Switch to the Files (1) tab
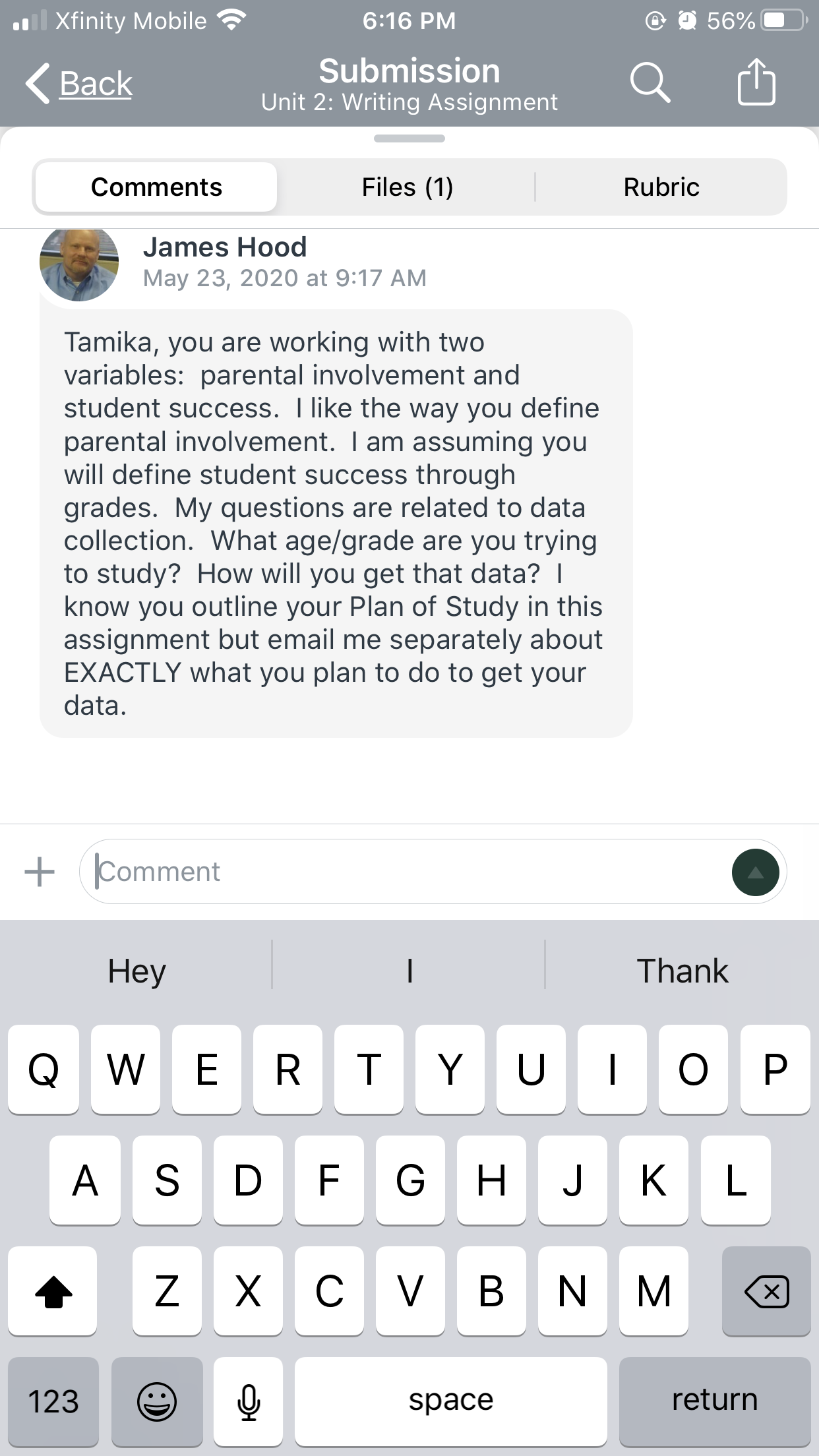The width and height of the screenshot is (819, 1456). point(408,187)
